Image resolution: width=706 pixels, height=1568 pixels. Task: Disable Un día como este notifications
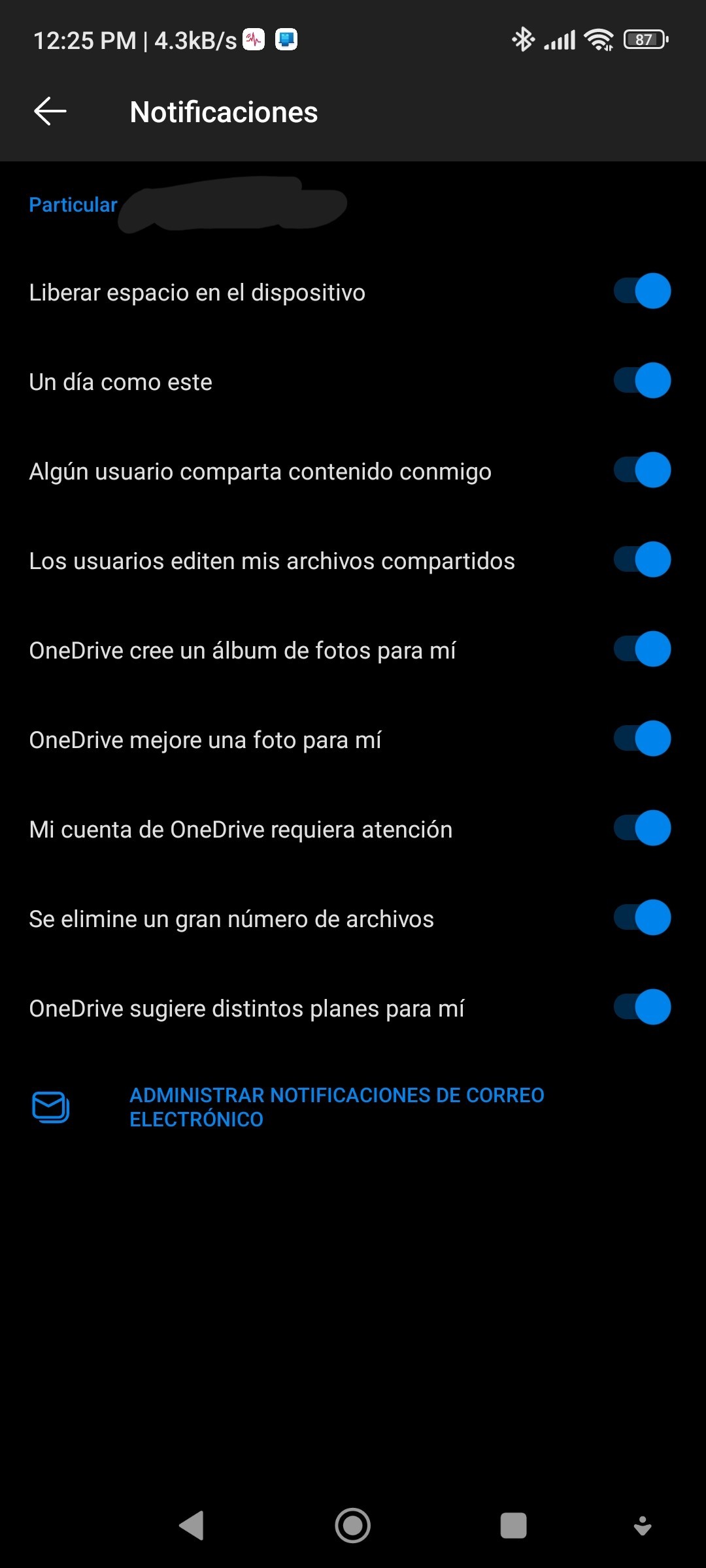click(x=642, y=381)
